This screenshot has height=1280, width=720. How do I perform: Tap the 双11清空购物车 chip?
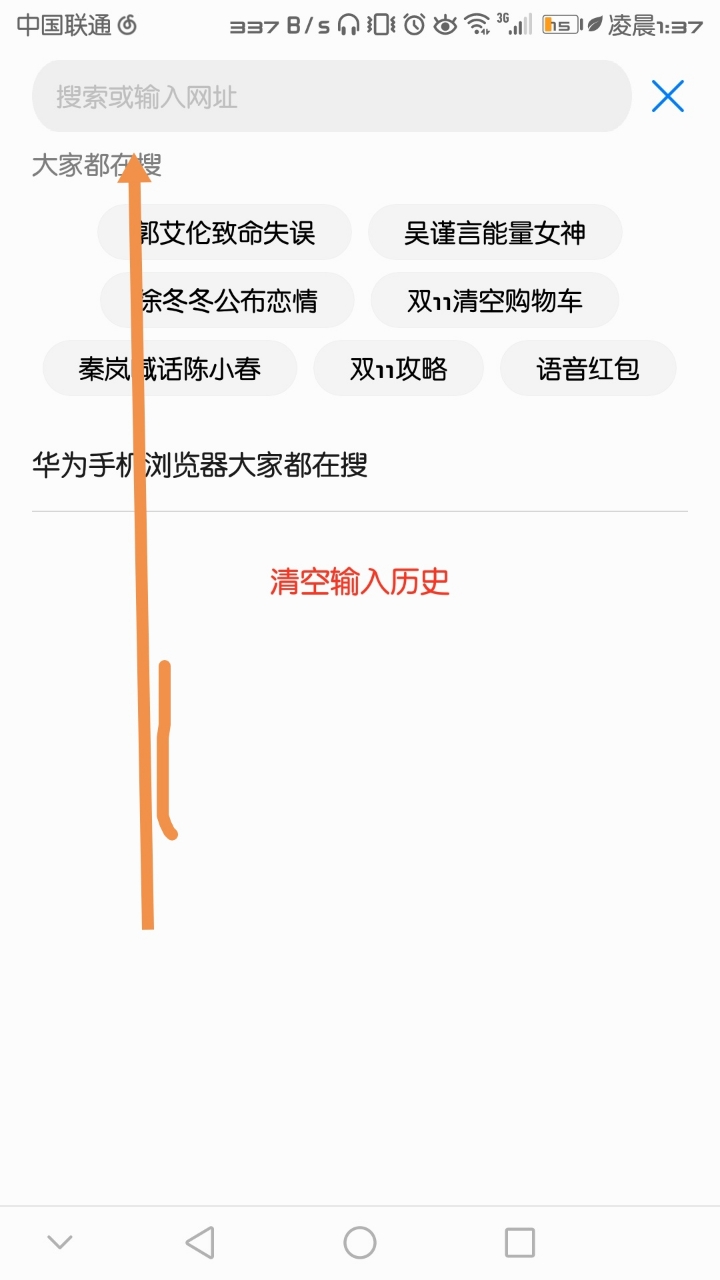point(495,300)
